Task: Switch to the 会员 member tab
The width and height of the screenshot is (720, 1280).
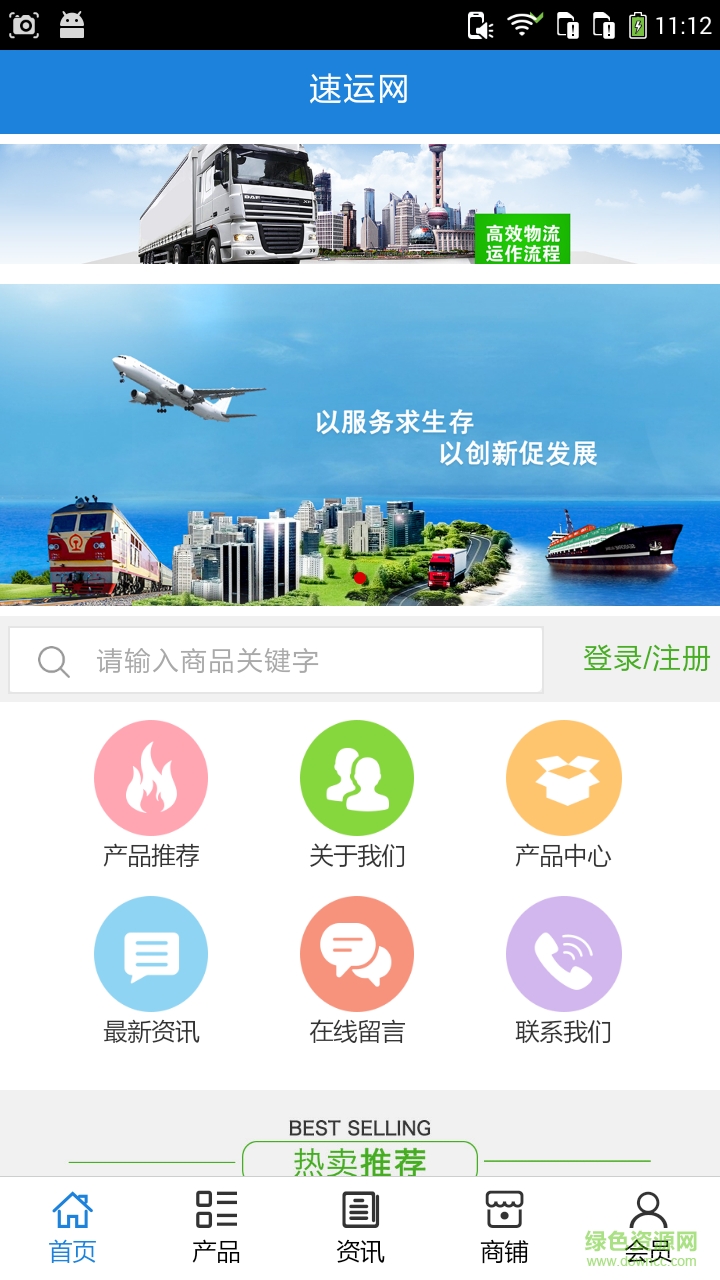Action: pyautogui.click(x=648, y=1226)
